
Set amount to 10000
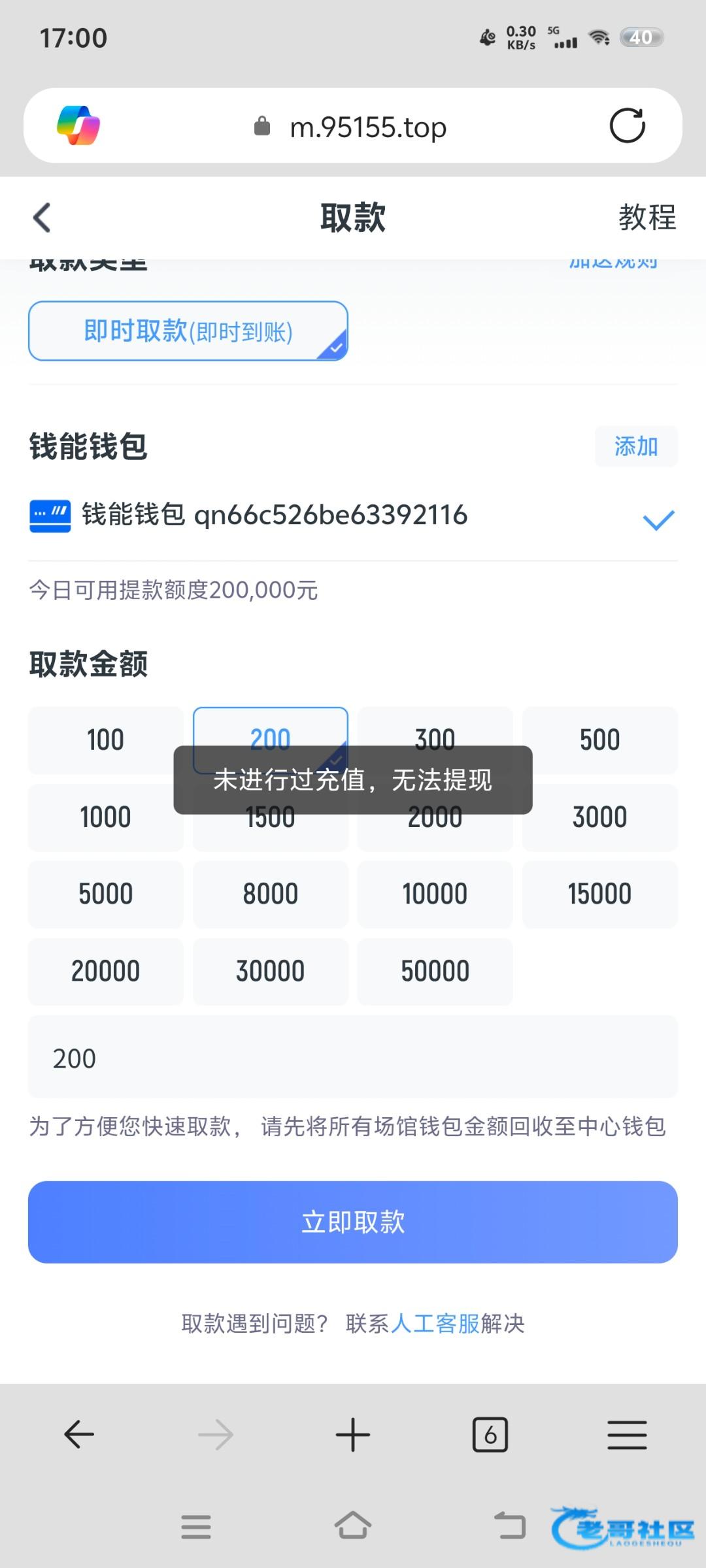click(x=435, y=894)
